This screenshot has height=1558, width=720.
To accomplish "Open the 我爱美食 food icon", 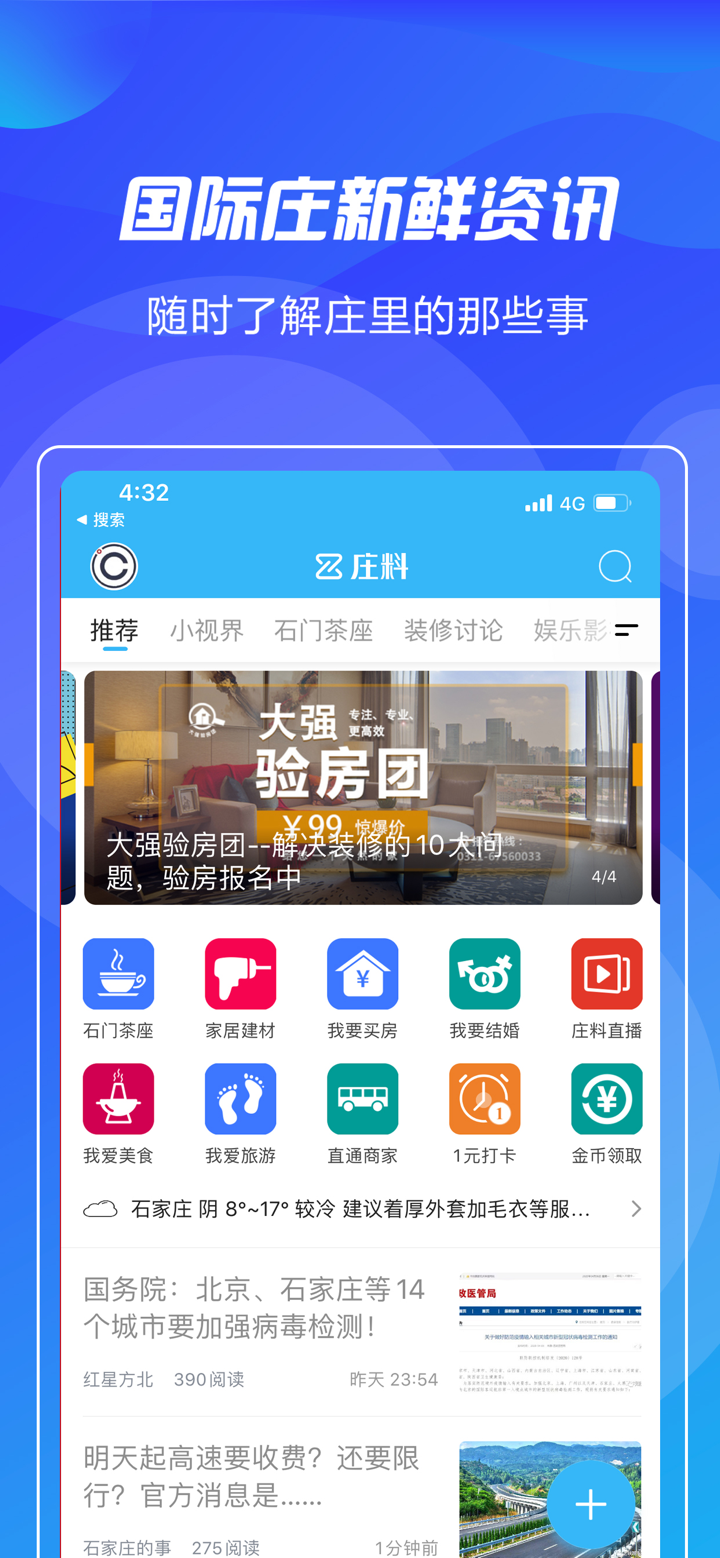I will [117, 1098].
